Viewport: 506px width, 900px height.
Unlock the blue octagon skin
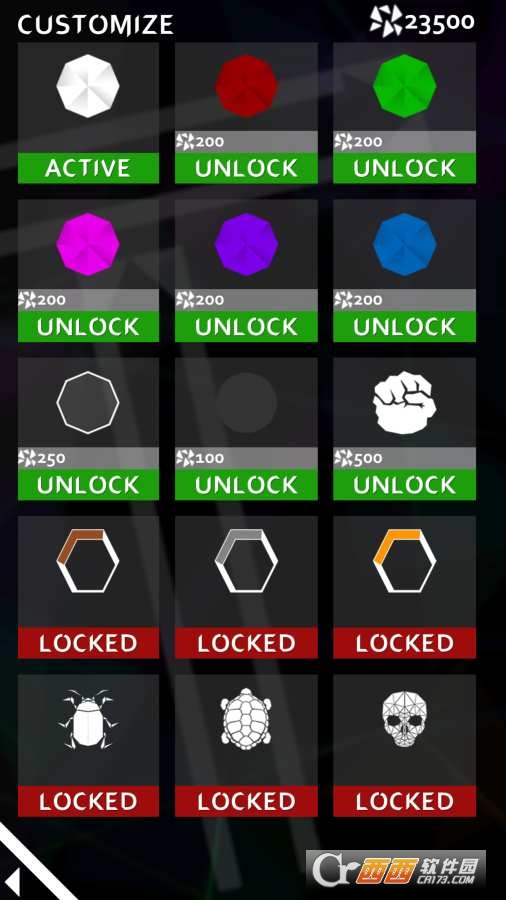coord(404,327)
